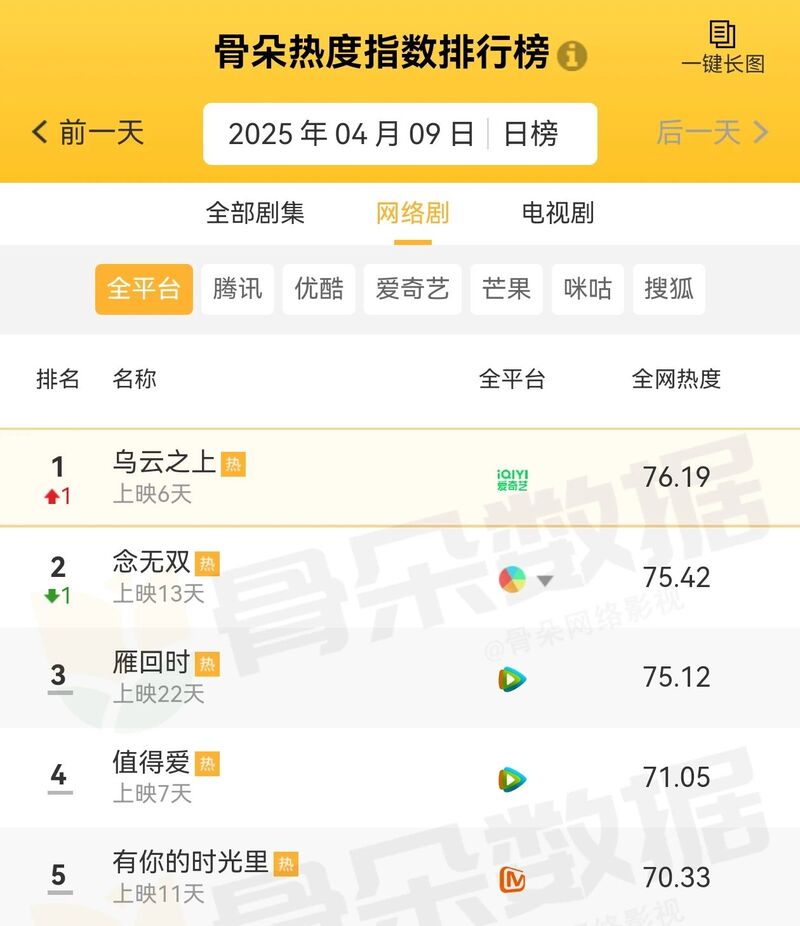This screenshot has height=926, width=800.
Task: Filter the ranking by 腾讯
Action: point(237,289)
